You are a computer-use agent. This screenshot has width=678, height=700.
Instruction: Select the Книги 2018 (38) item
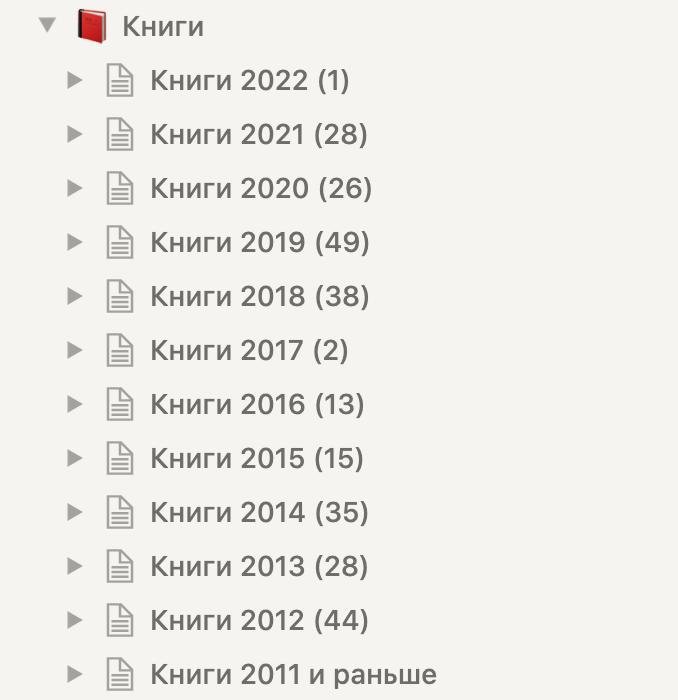click(x=259, y=296)
